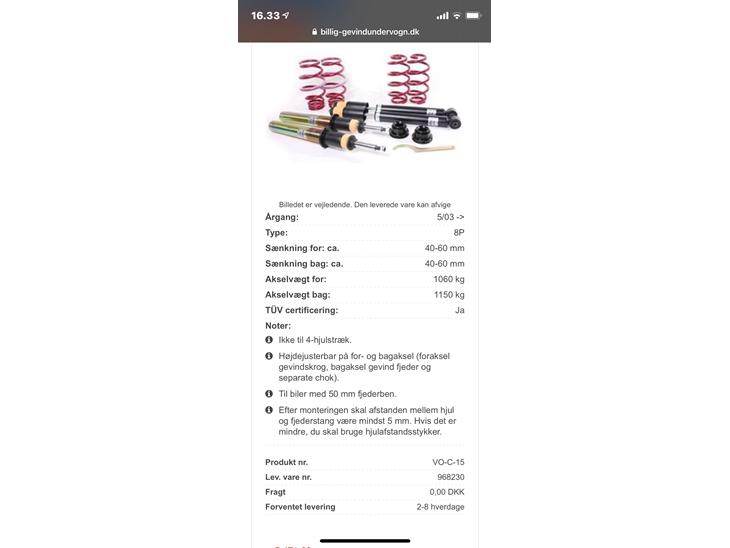Open the coilover kit product image
730x548 pixels.
365,110
